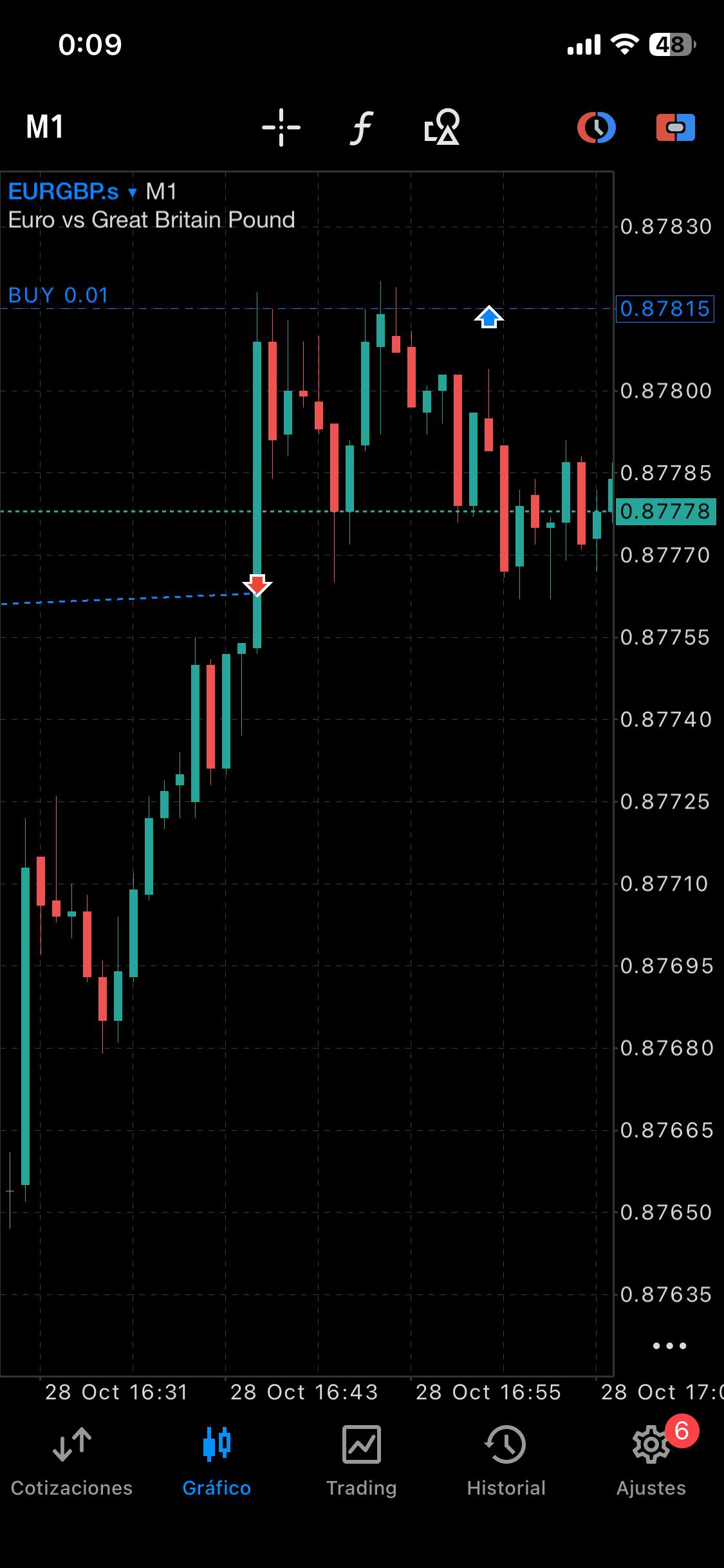This screenshot has width=724, height=1568.
Task: Open the clock-shaped trade icon
Action: (596, 127)
